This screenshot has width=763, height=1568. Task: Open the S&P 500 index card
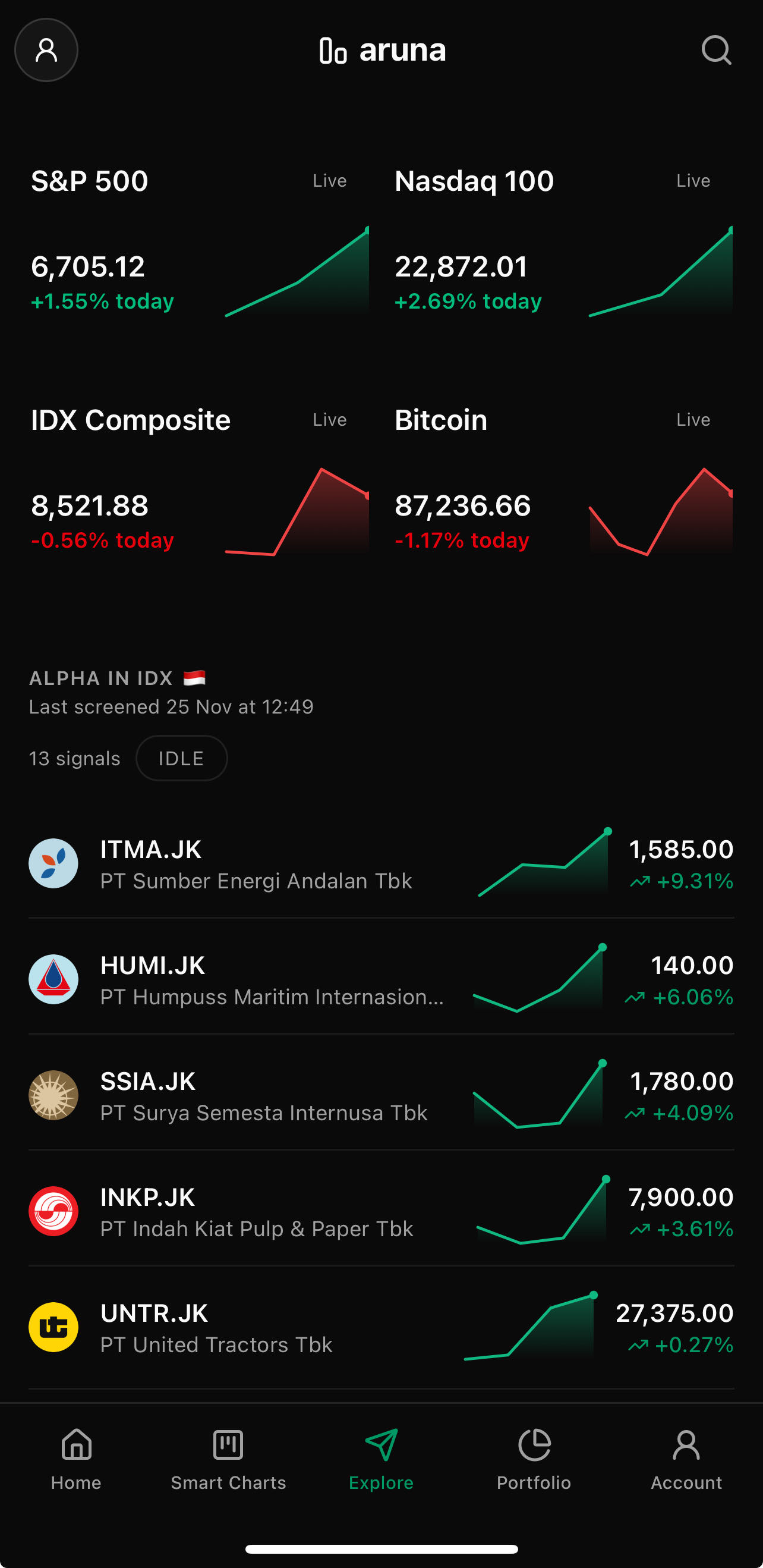click(x=200, y=243)
